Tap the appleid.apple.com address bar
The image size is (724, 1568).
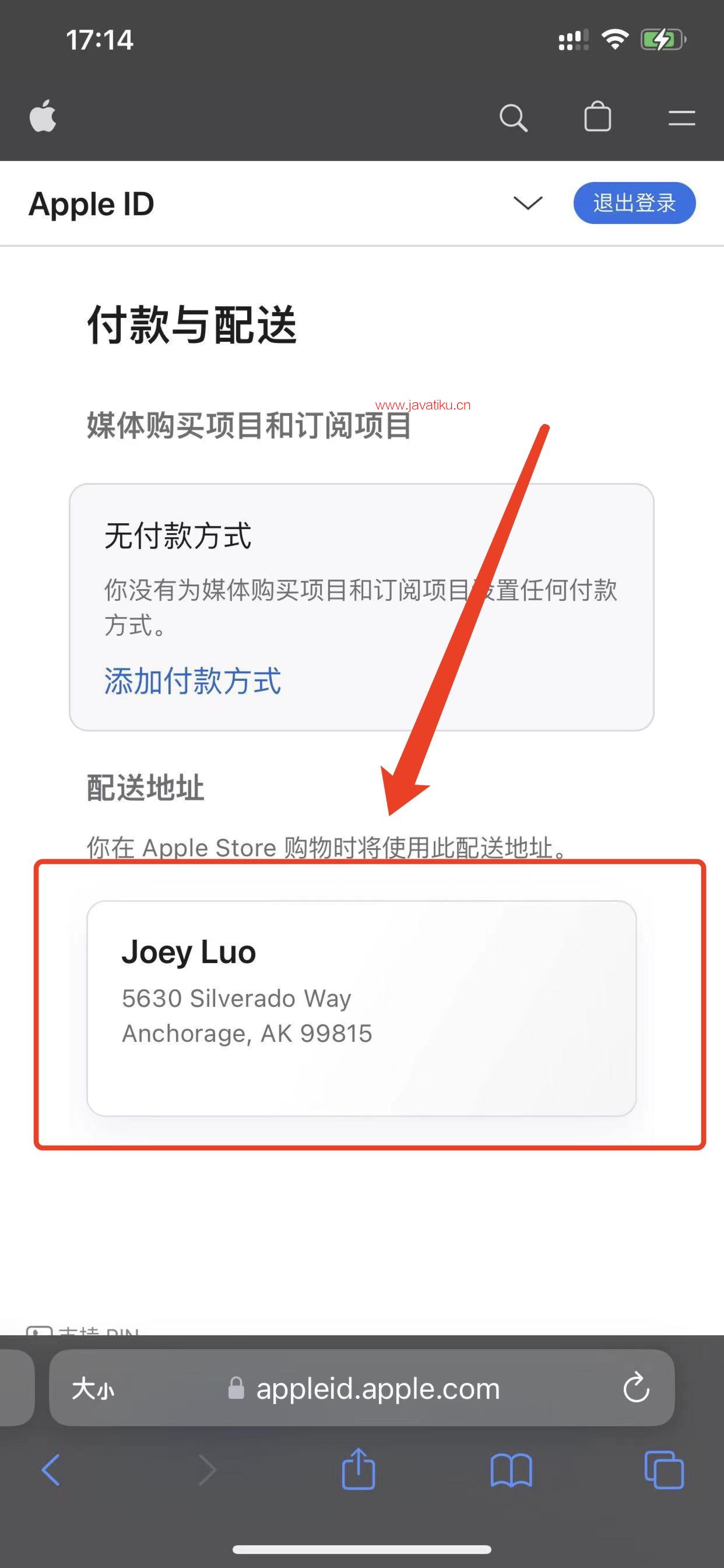click(x=377, y=1389)
